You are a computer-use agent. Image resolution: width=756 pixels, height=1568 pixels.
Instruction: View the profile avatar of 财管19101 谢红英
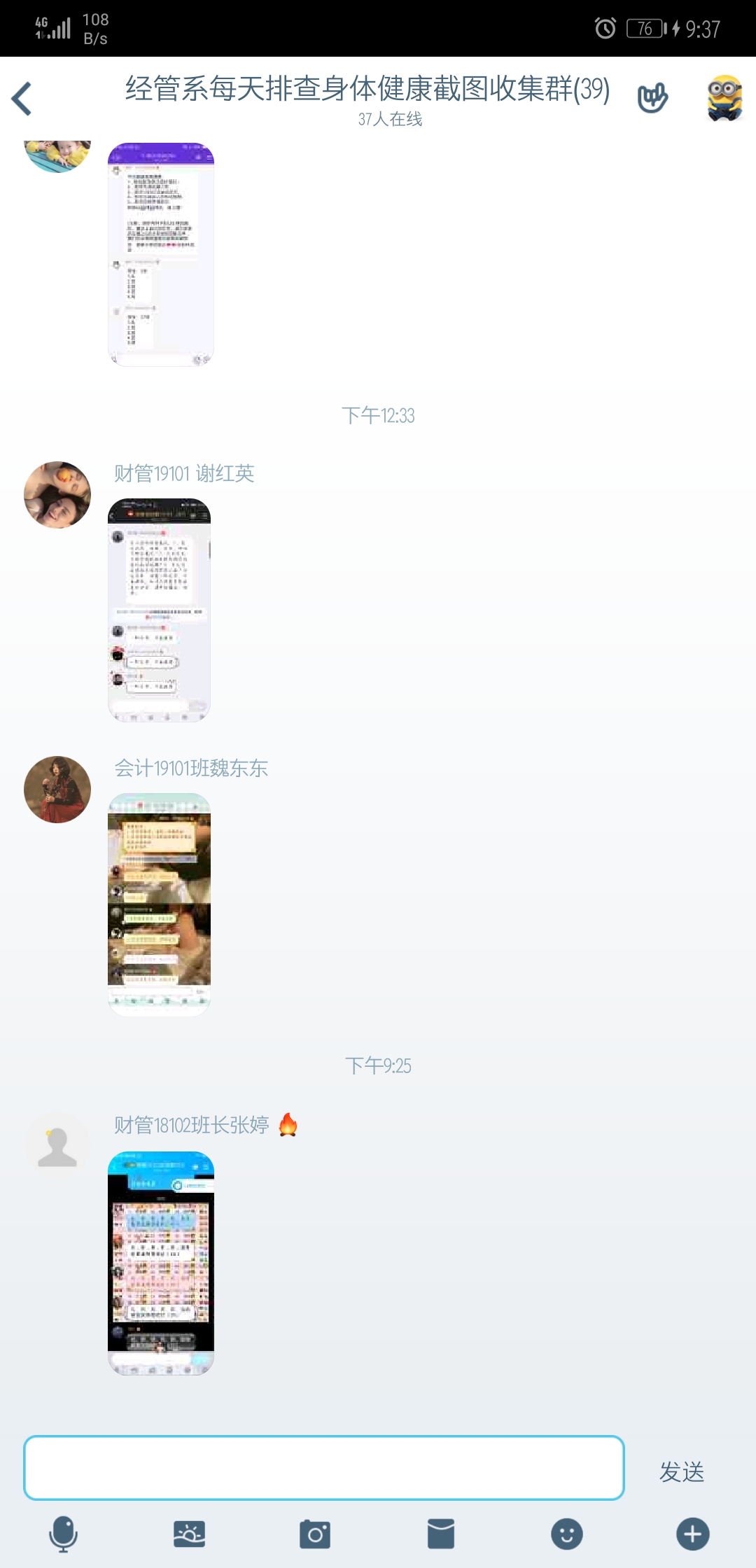pyautogui.click(x=57, y=494)
